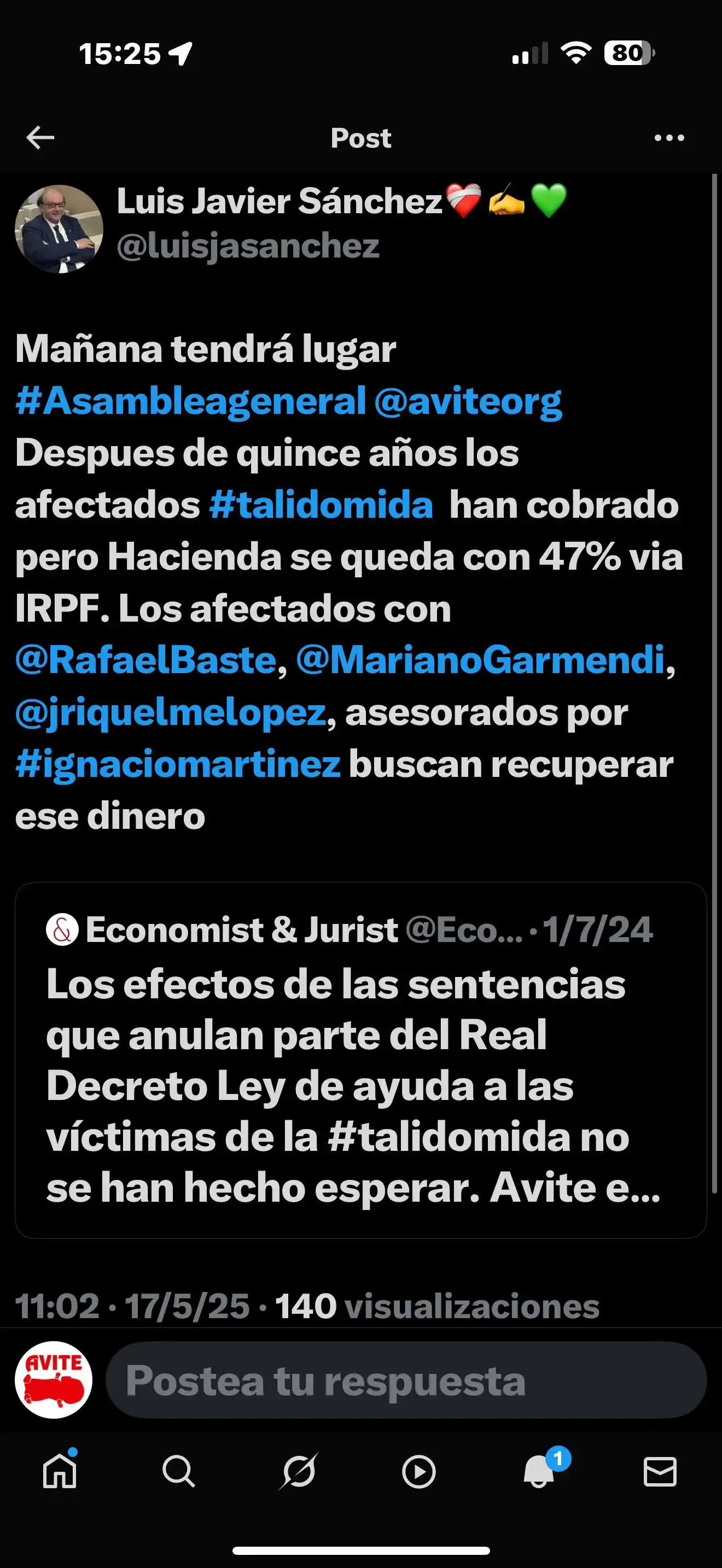The height and width of the screenshot is (1568, 722).
Task: Open the direct messages envelope tab
Action: pyautogui.click(x=660, y=1472)
